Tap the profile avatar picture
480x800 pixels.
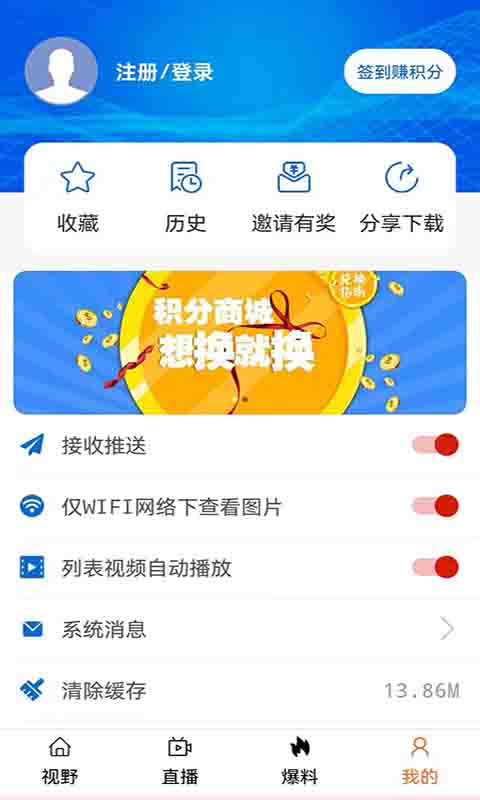click(x=61, y=71)
